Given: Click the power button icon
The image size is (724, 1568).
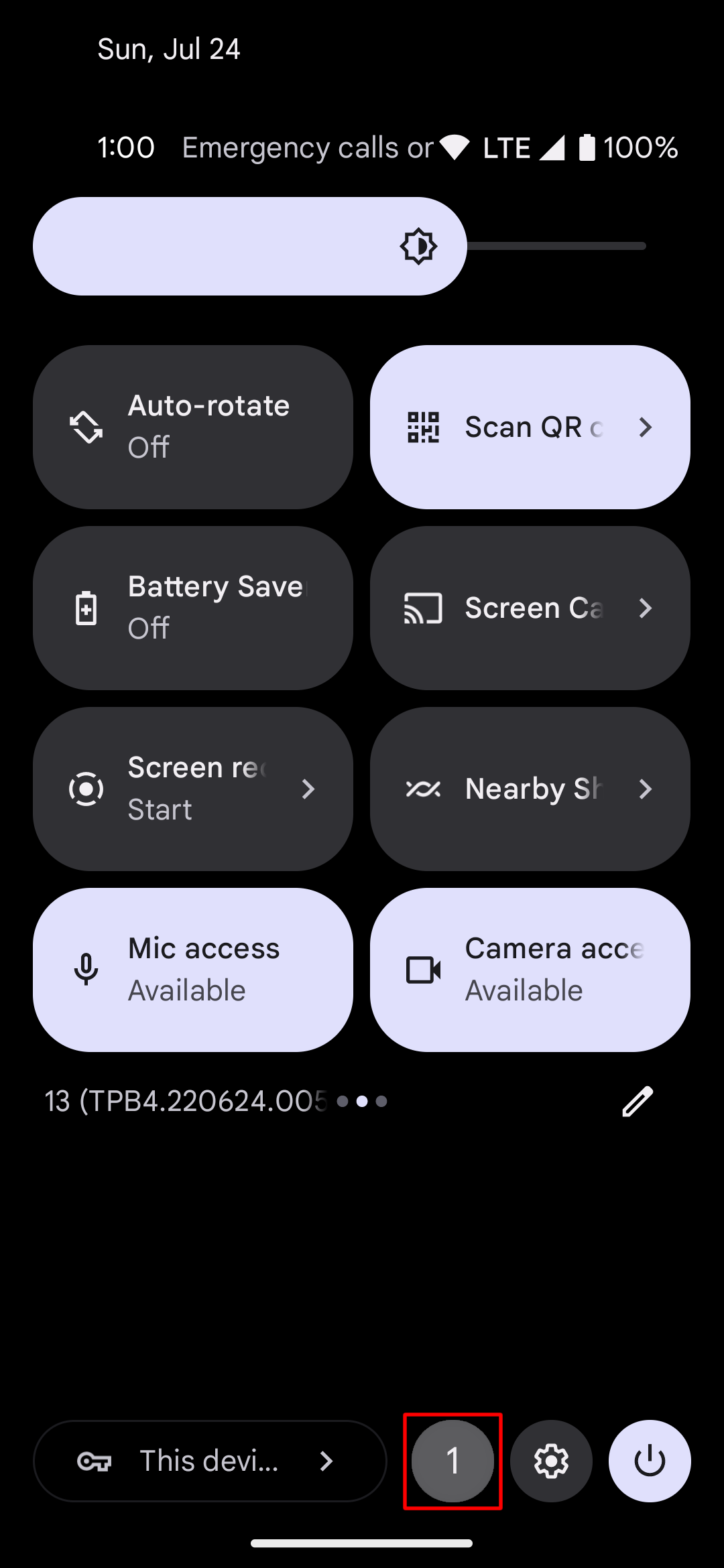Looking at the screenshot, I should tap(649, 1461).
